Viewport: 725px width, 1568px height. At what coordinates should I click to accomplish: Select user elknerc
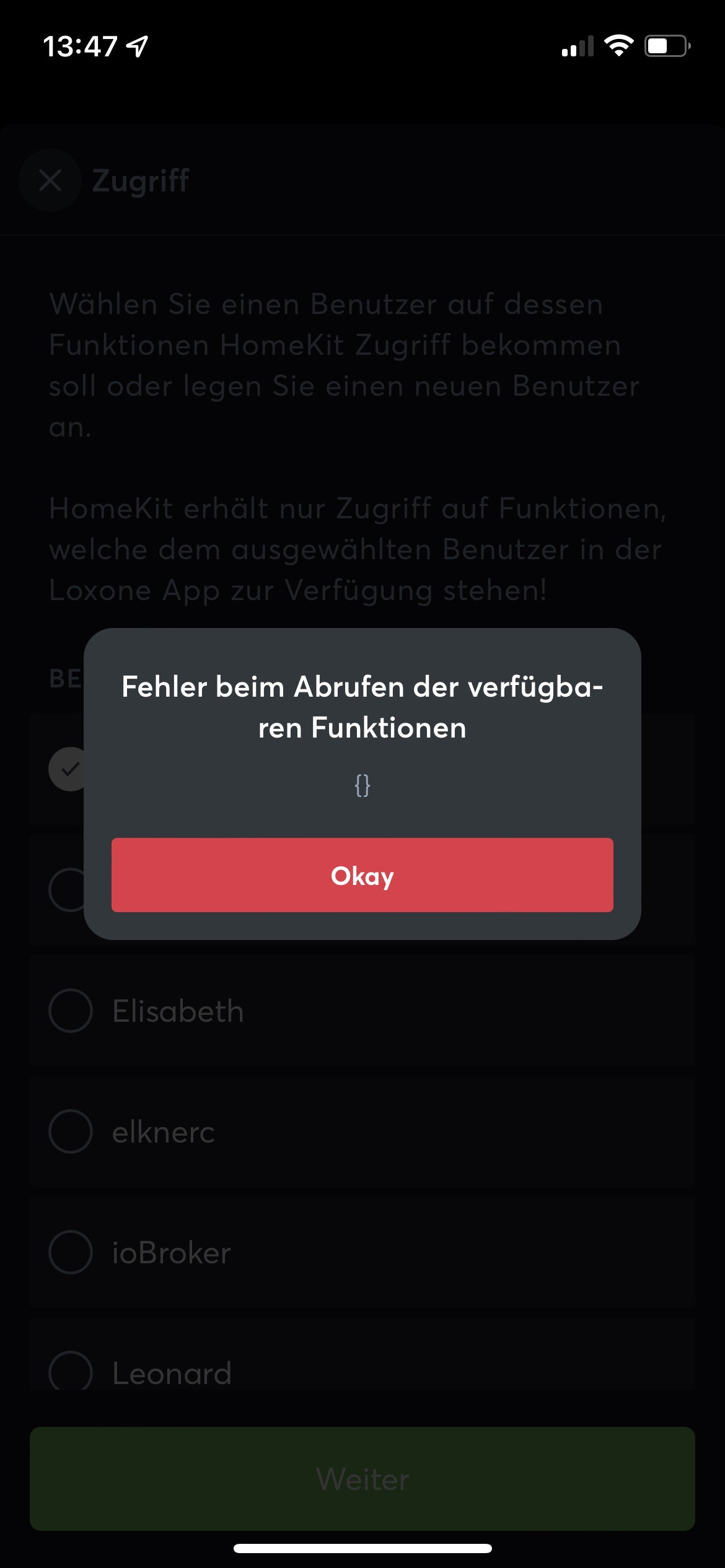point(71,1131)
